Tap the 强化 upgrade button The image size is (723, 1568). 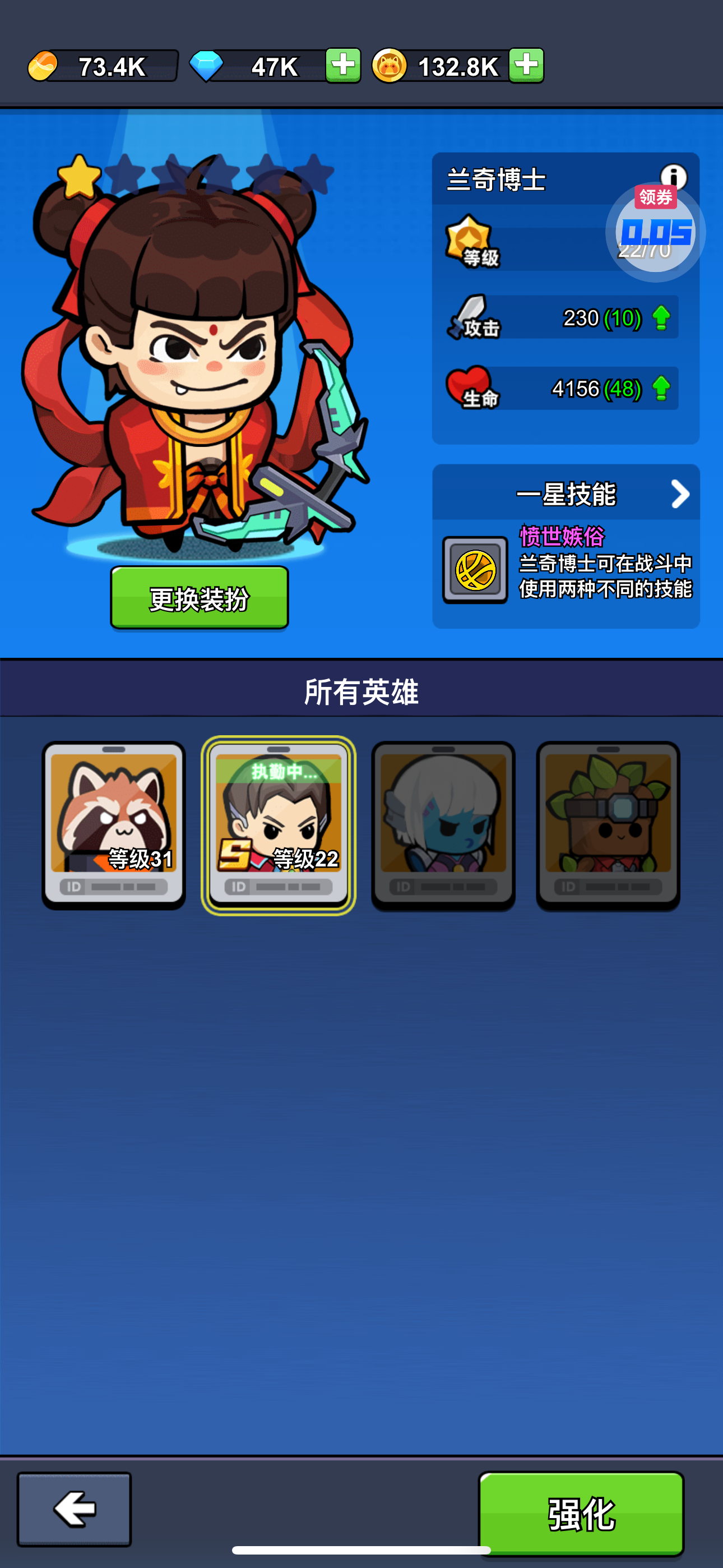[581, 1512]
